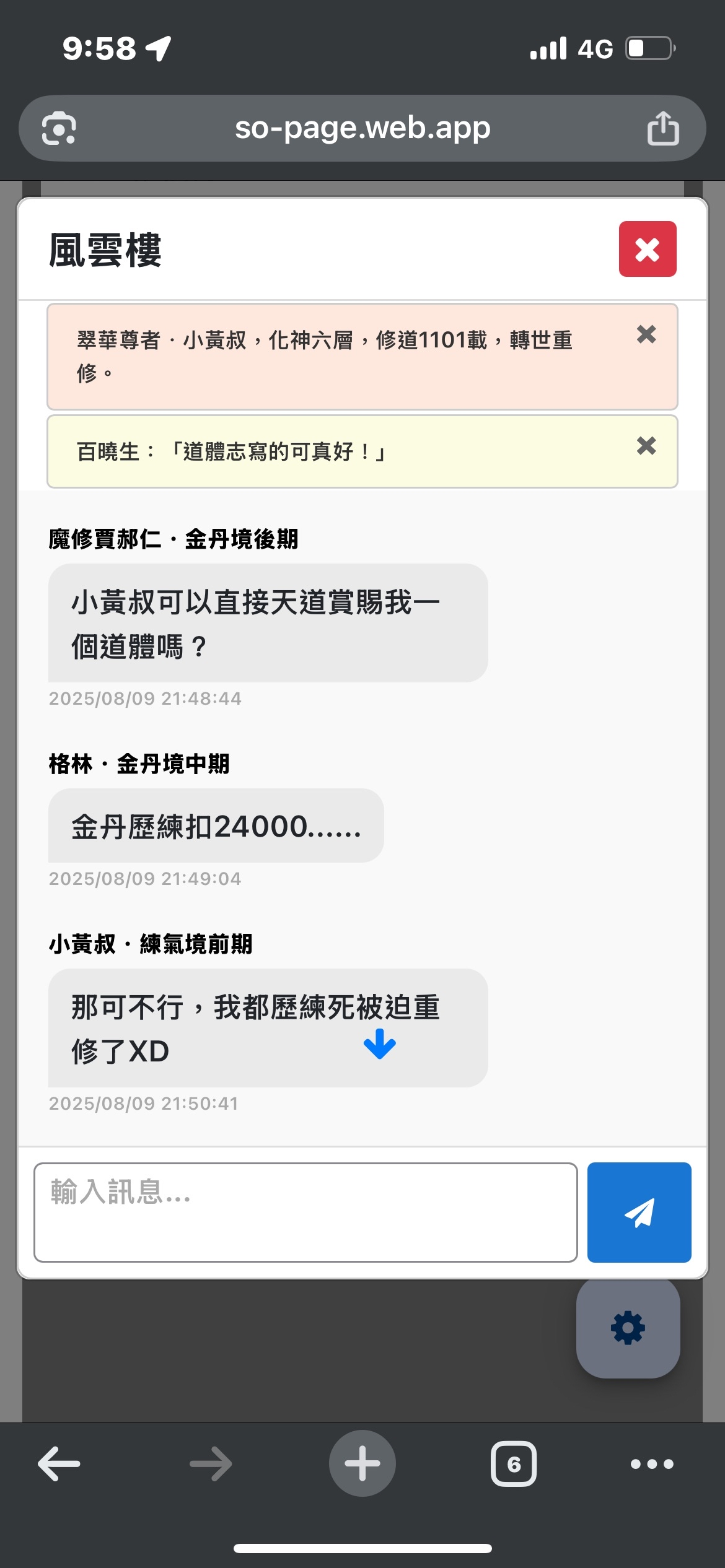This screenshot has height=1568, width=725.
Task: Open the settings gear floating button
Action: (x=628, y=1328)
